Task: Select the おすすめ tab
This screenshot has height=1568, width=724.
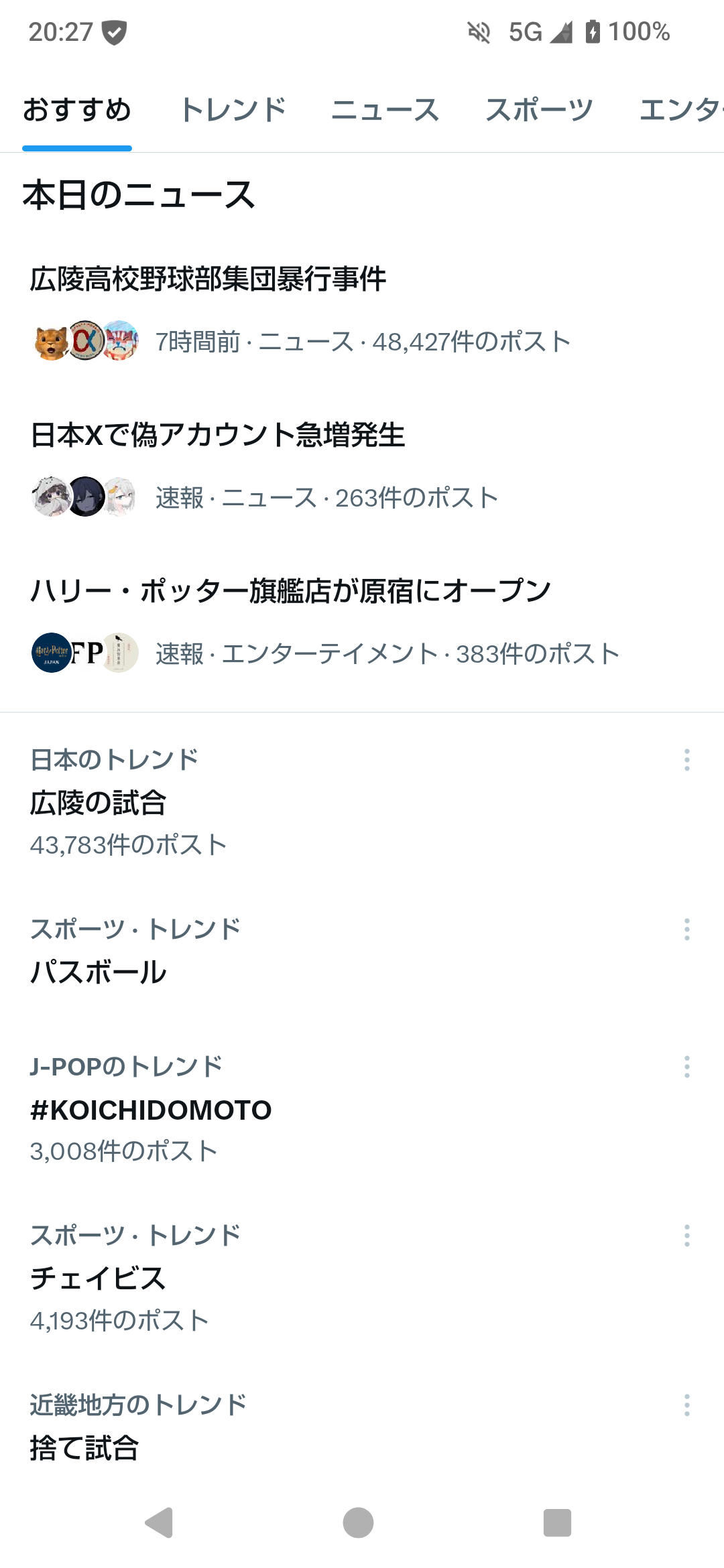Action: click(x=77, y=110)
